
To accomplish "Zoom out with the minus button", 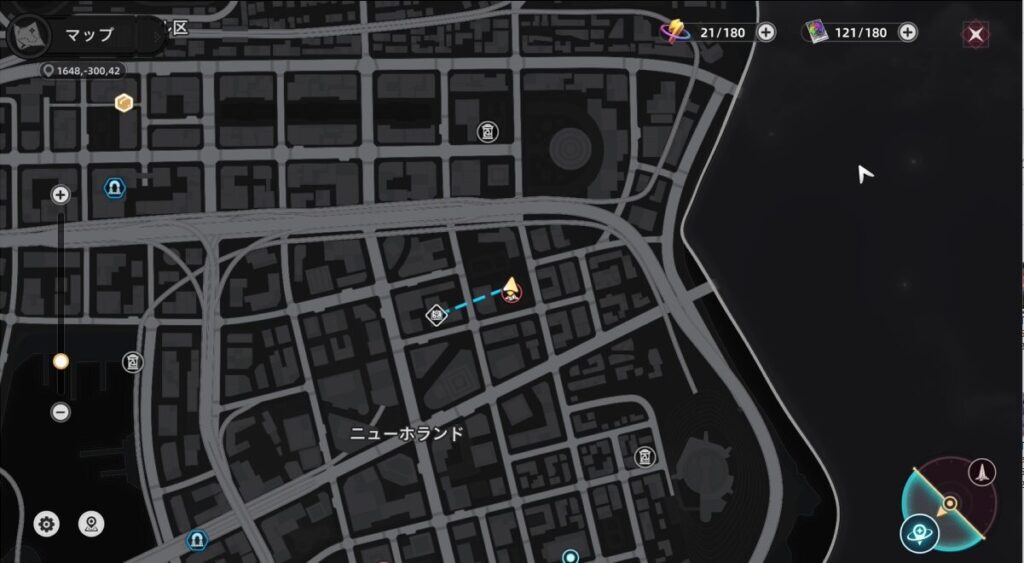I will click(x=60, y=411).
